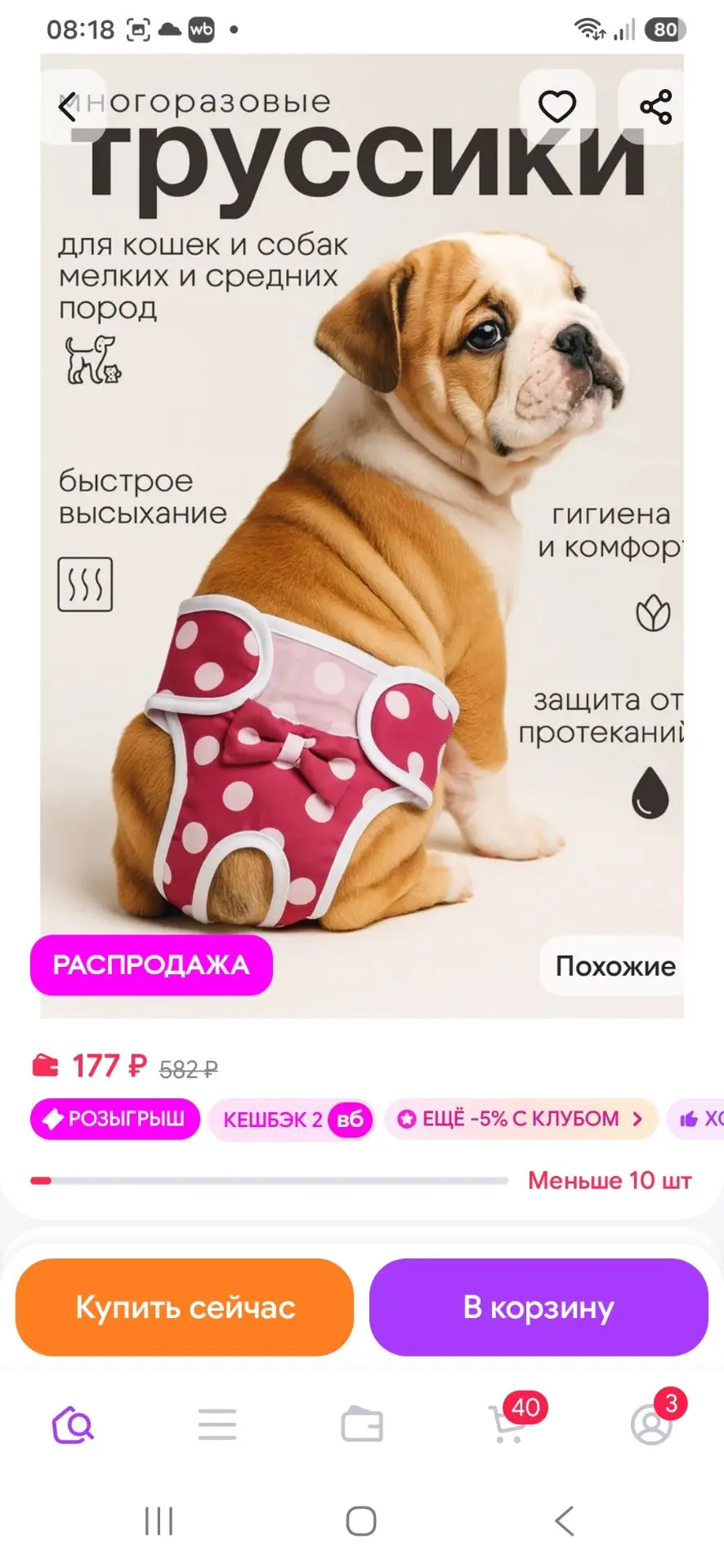Open the wallet tab
Viewport: 724px width, 1568px height.
pos(362,1425)
